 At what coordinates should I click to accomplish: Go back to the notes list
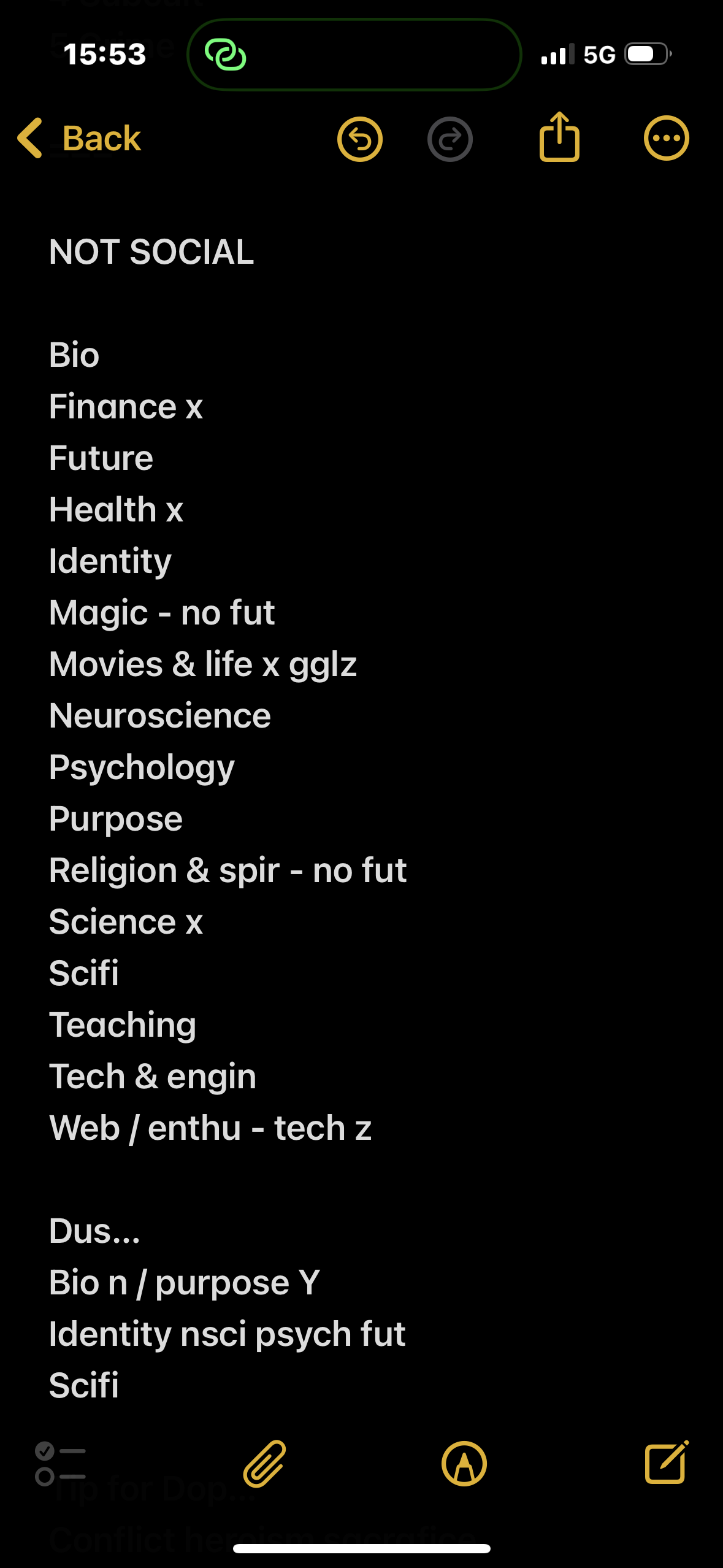coord(80,138)
